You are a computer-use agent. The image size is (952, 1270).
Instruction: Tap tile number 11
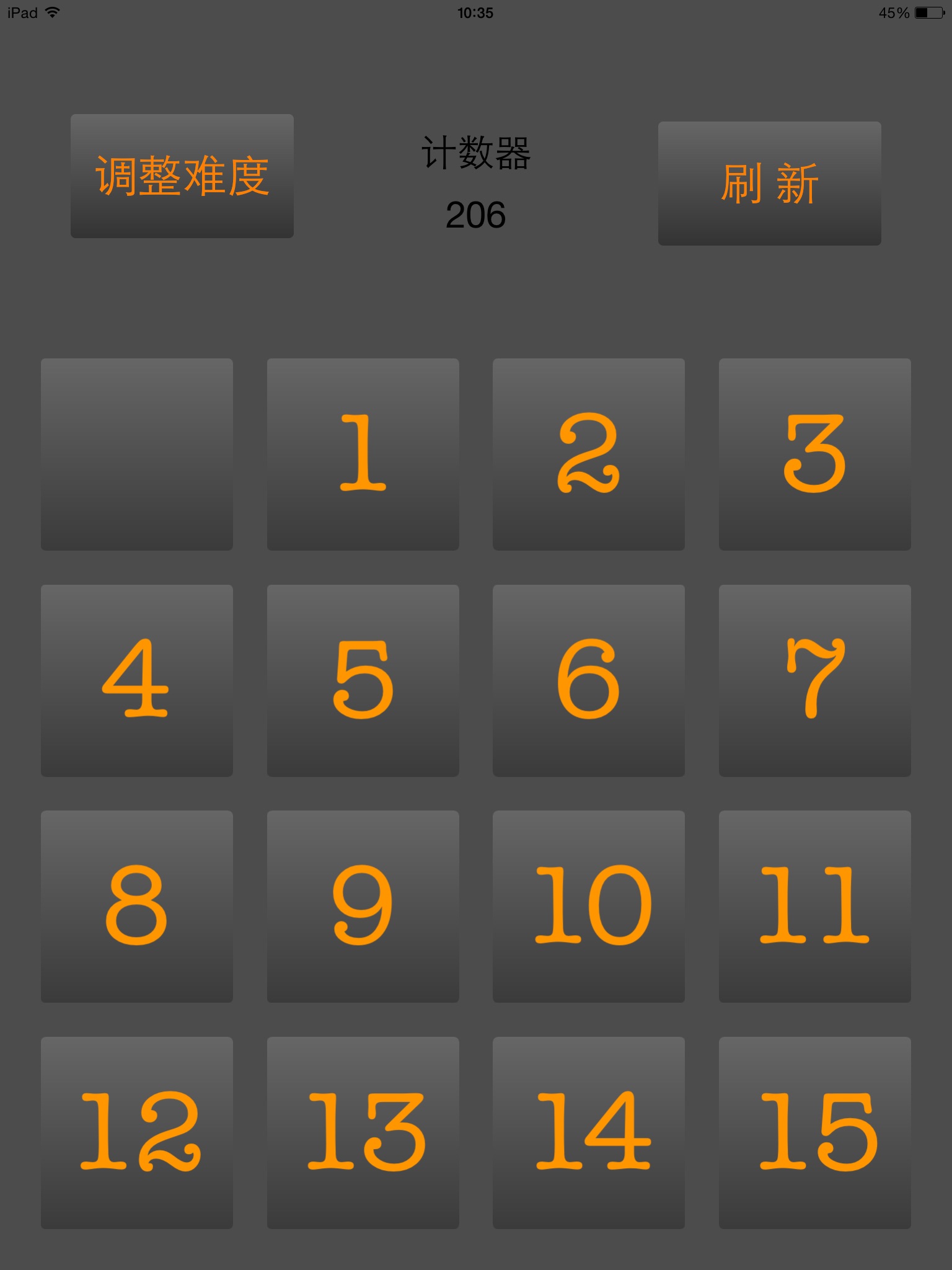(x=814, y=906)
